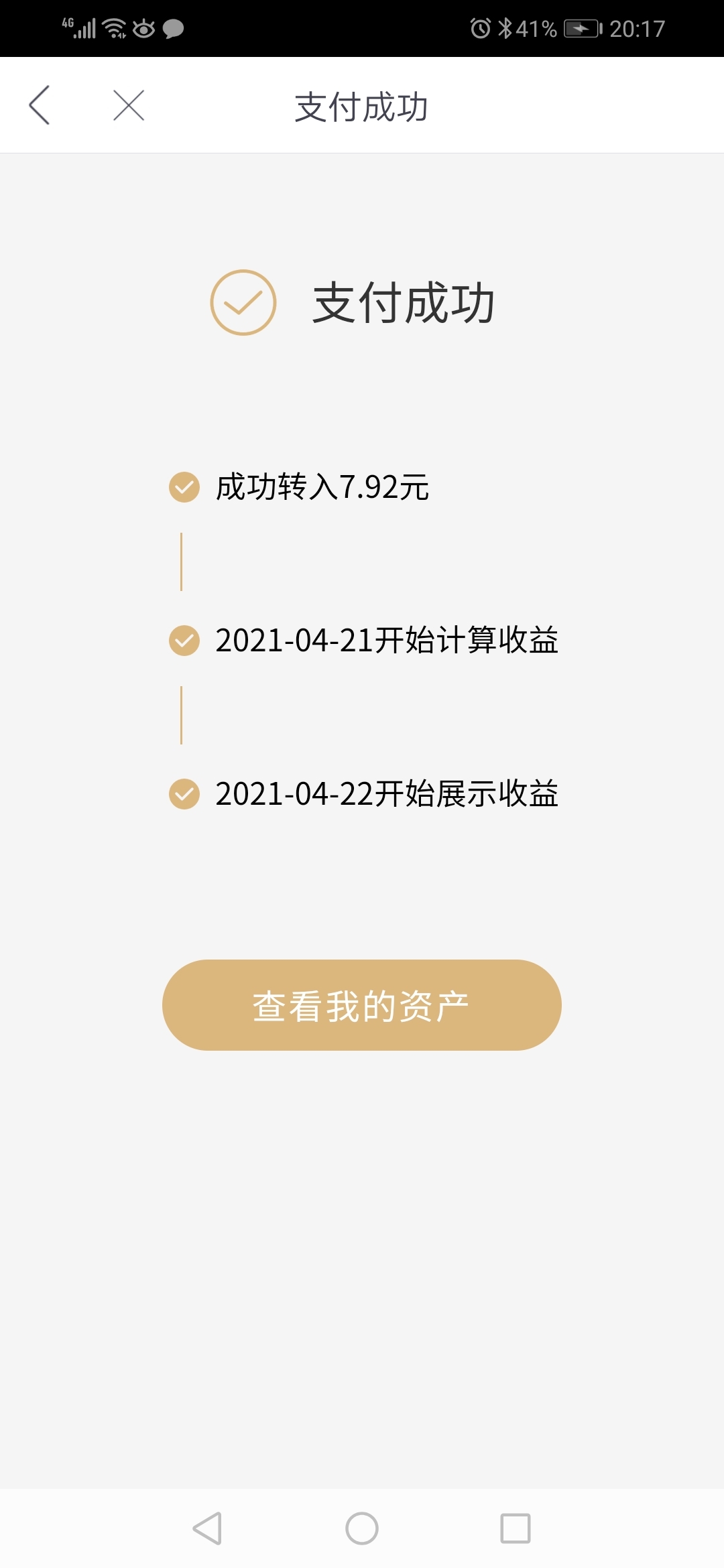Close the payment success page

pyautogui.click(x=129, y=105)
